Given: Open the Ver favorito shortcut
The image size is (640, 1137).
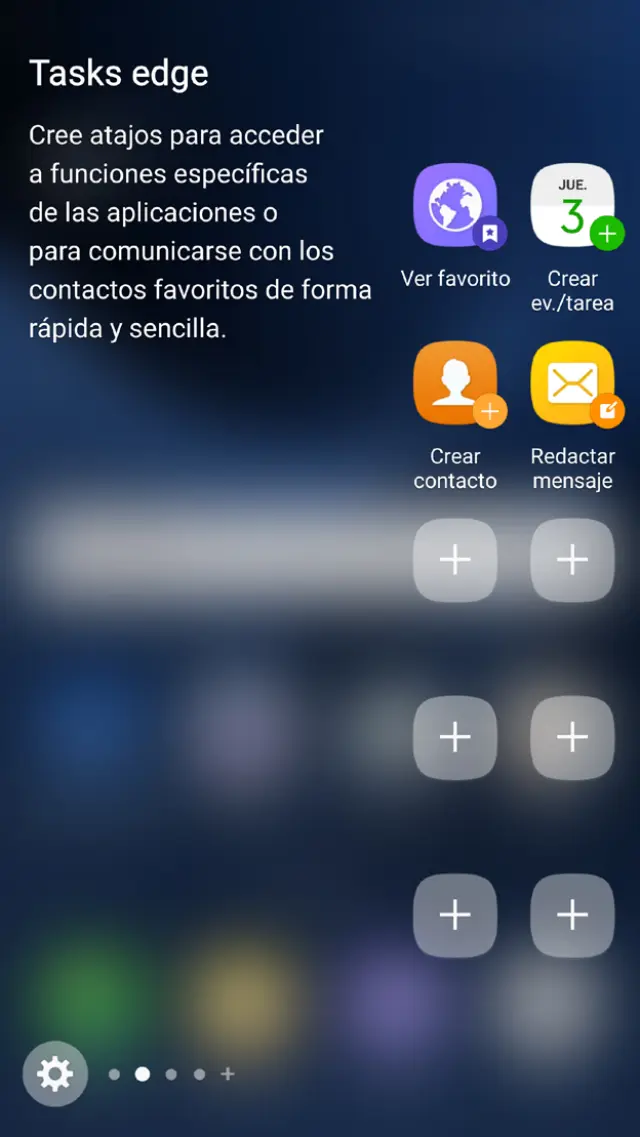Looking at the screenshot, I should click(455, 206).
